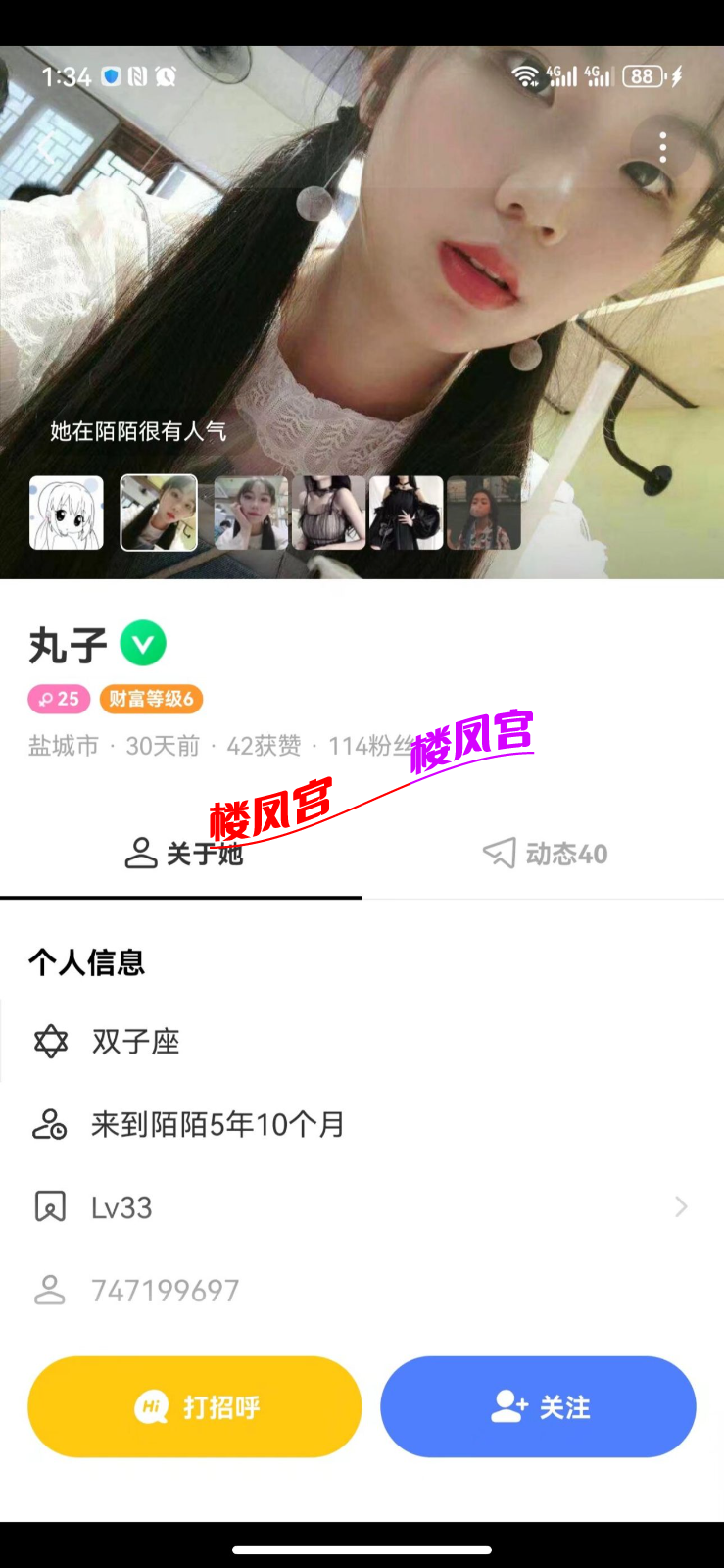Open the black lace top photo thumbnail
This screenshot has width=724, height=1568.
328,513
